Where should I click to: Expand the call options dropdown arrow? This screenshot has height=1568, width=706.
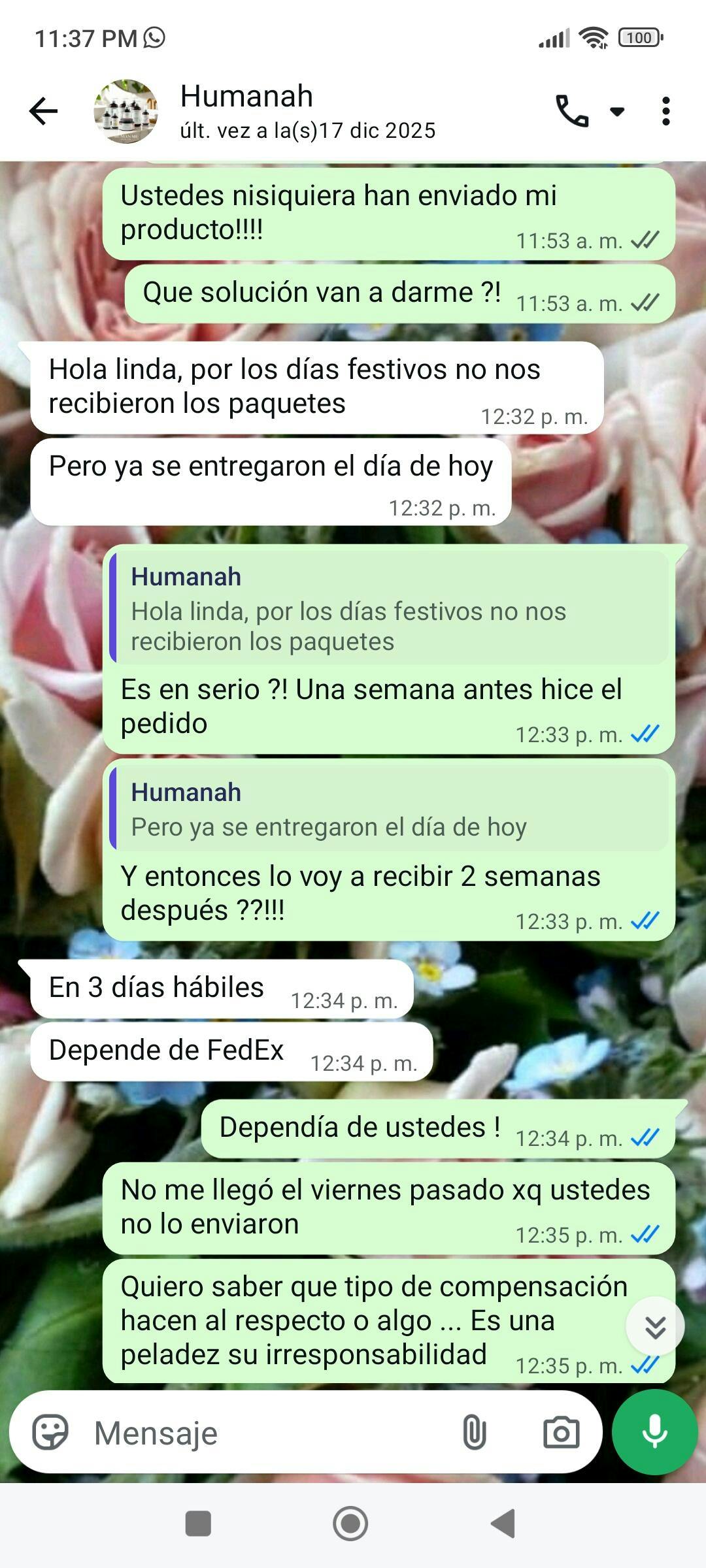[x=616, y=111]
